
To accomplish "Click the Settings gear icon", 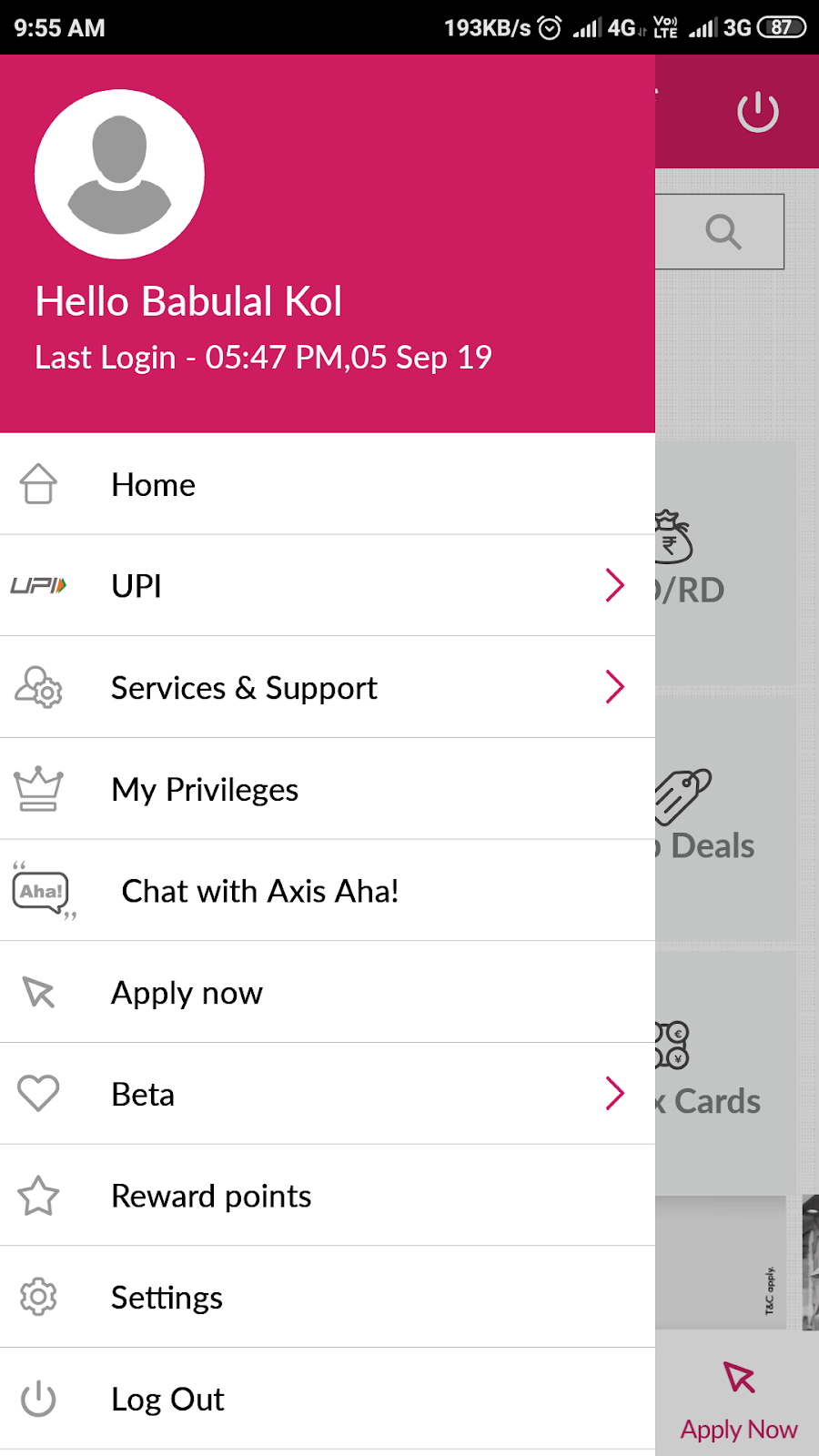I will (x=38, y=1297).
